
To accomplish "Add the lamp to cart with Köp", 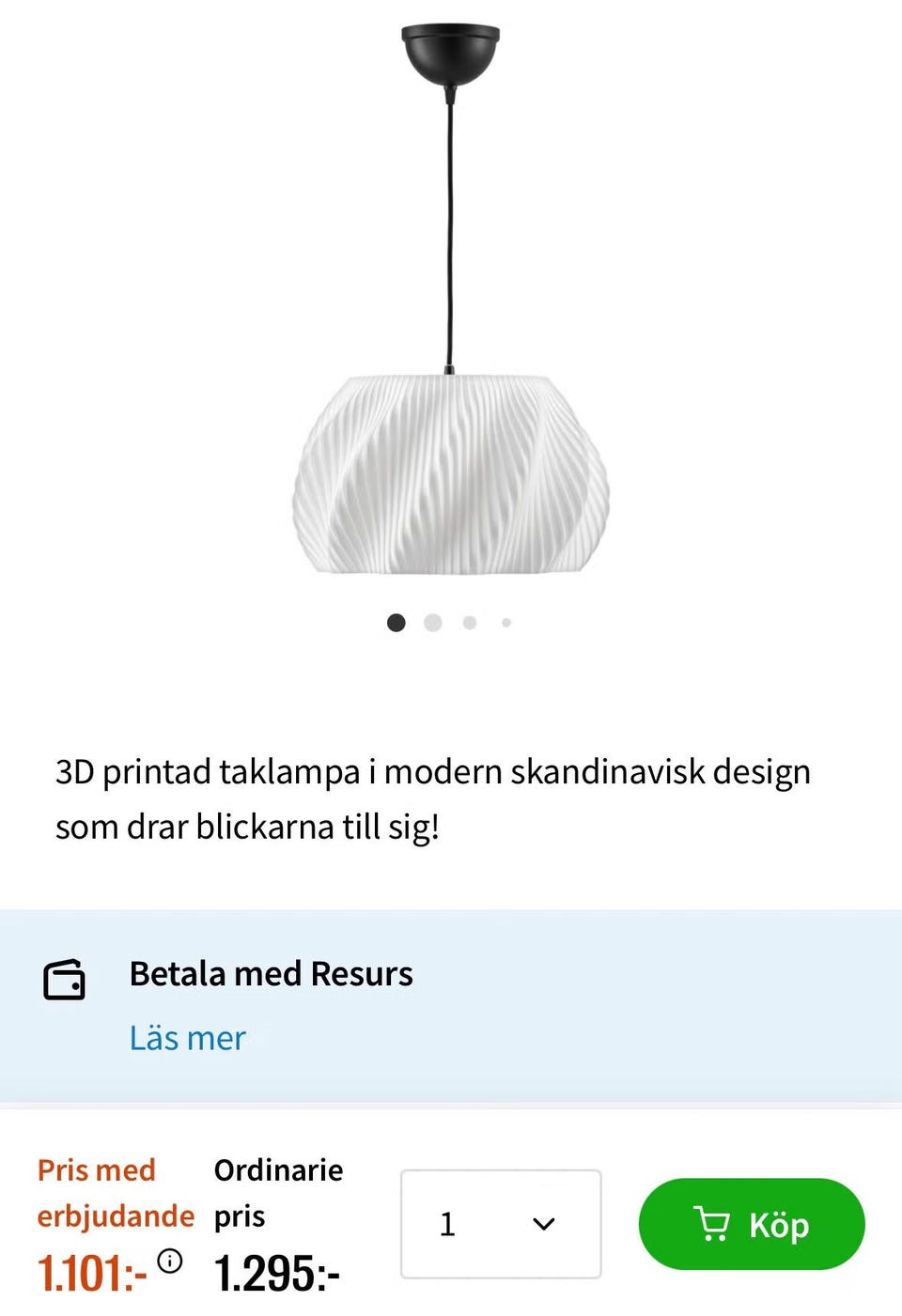I will coord(751,1224).
